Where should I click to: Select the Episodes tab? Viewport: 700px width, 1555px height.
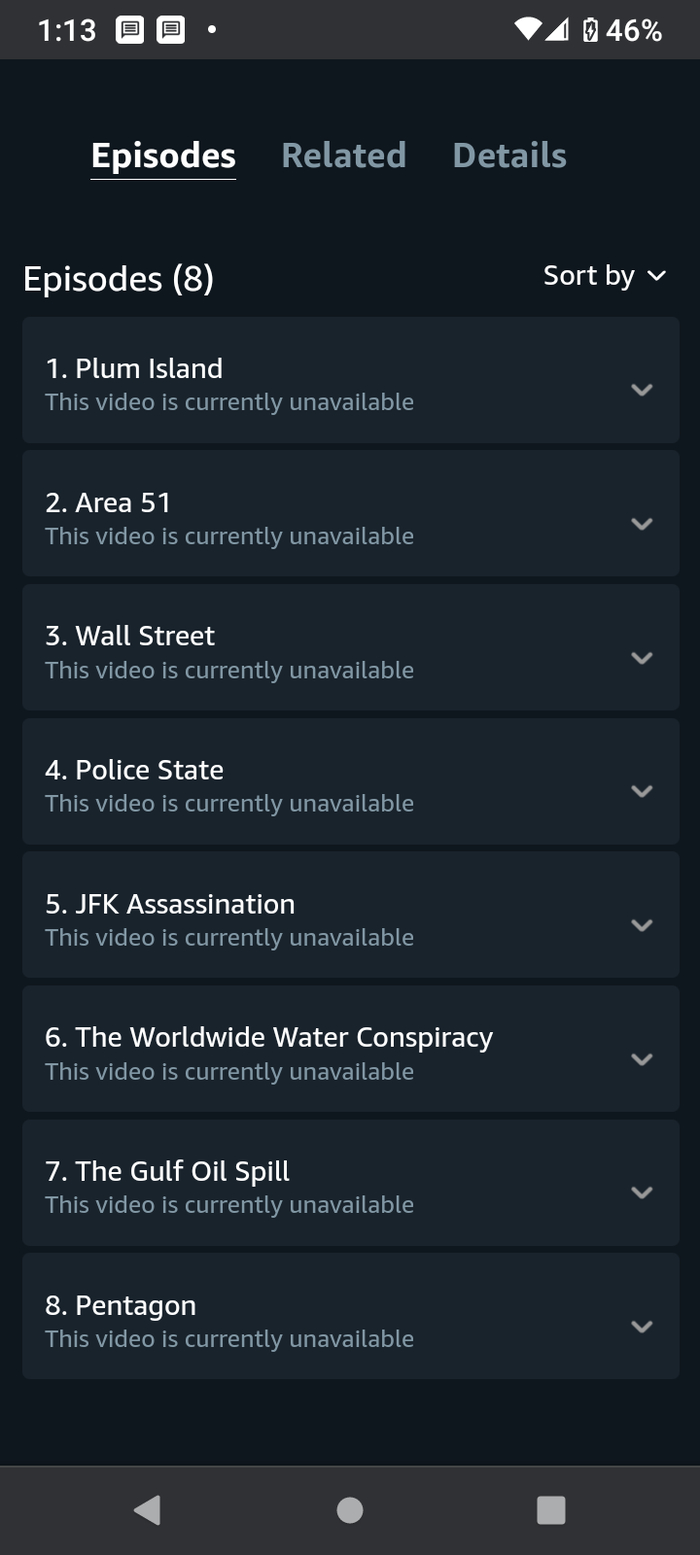(163, 156)
